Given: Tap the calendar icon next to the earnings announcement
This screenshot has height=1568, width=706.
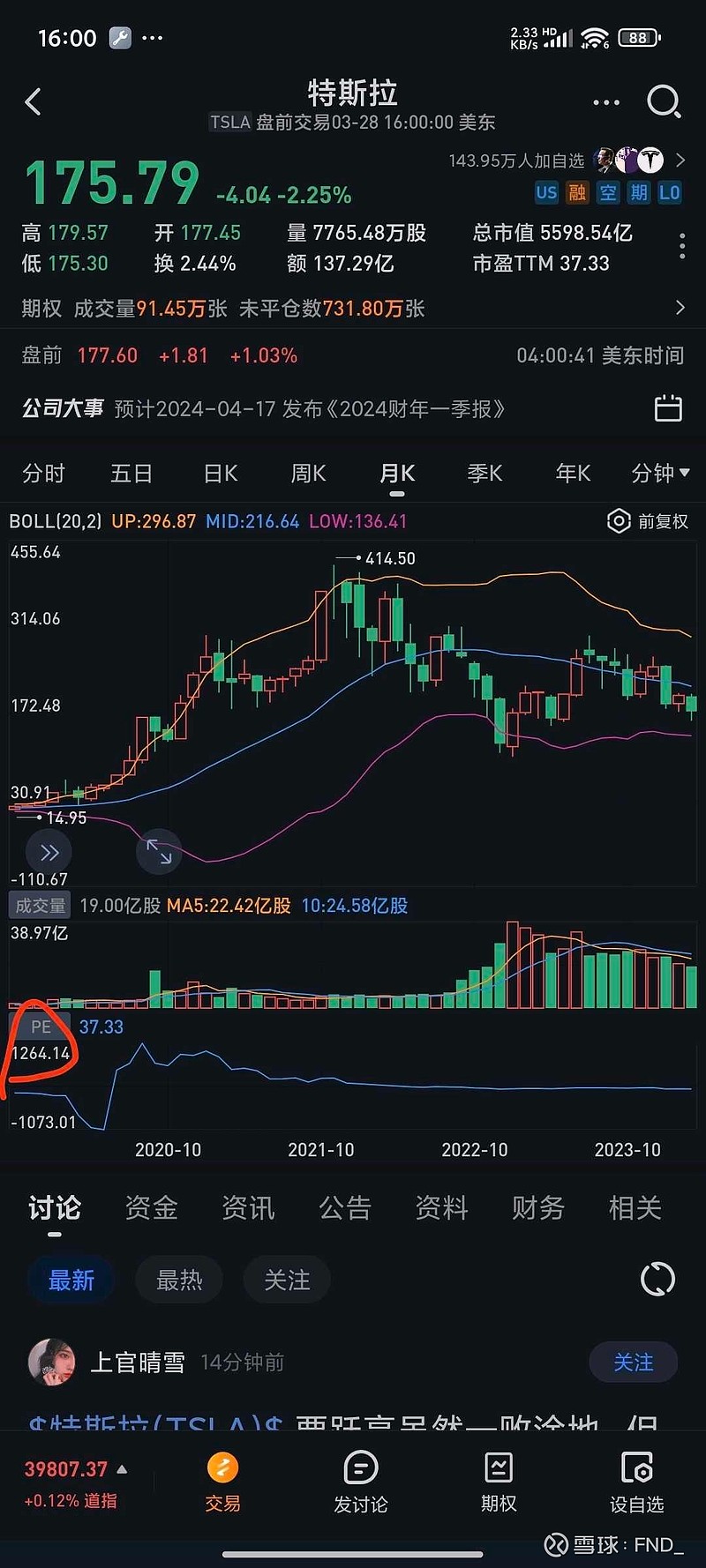Looking at the screenshot, I should coord(667,408).
